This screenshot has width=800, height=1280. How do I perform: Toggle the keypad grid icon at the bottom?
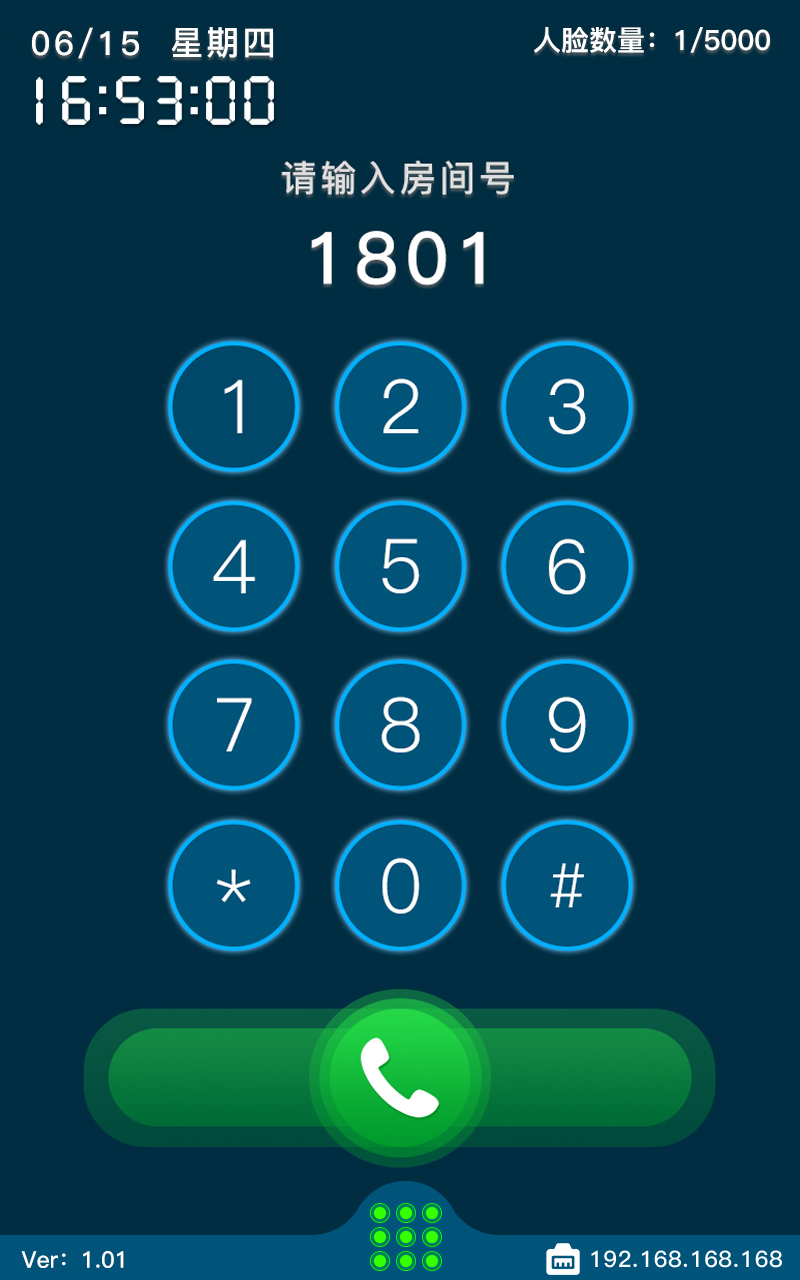405,1237
